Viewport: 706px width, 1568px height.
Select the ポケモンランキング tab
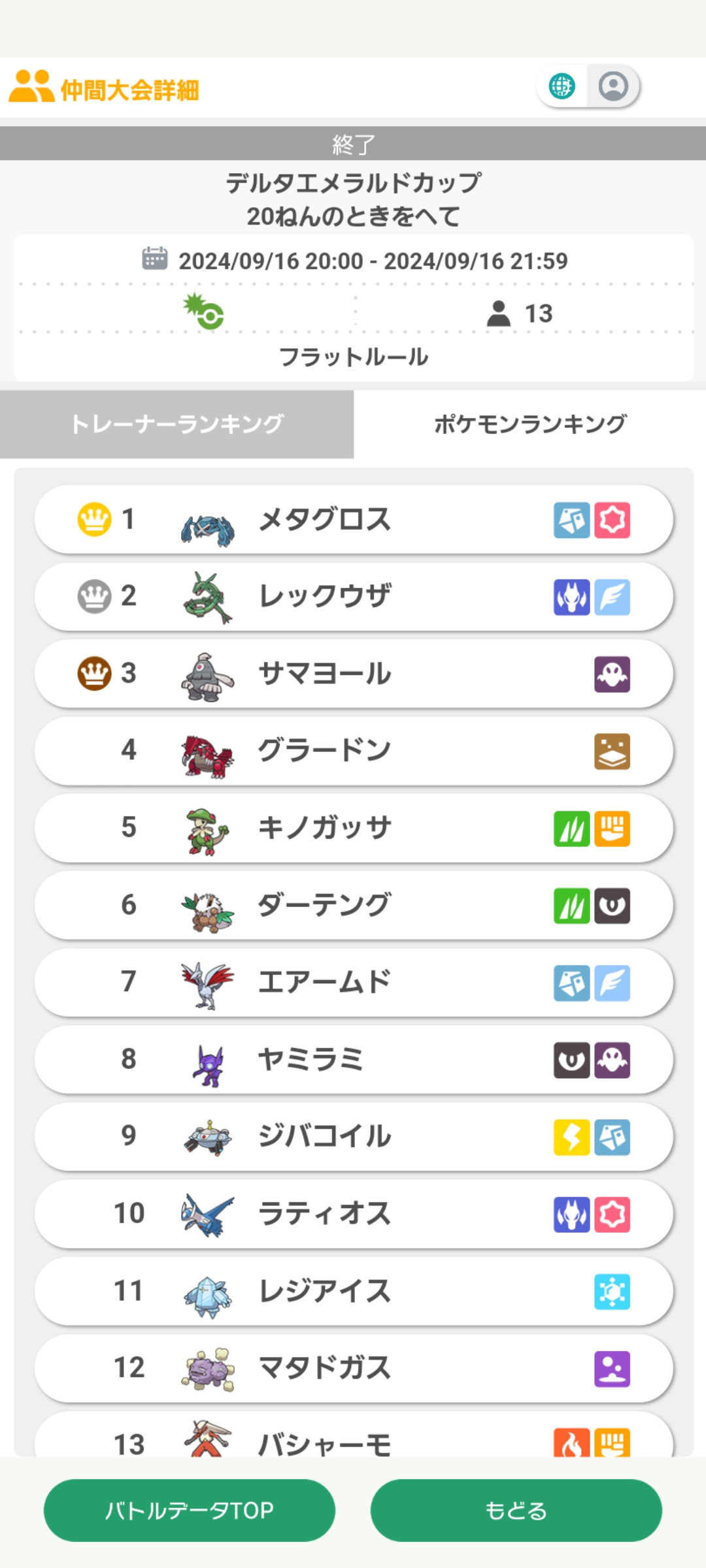click(529, 424)
